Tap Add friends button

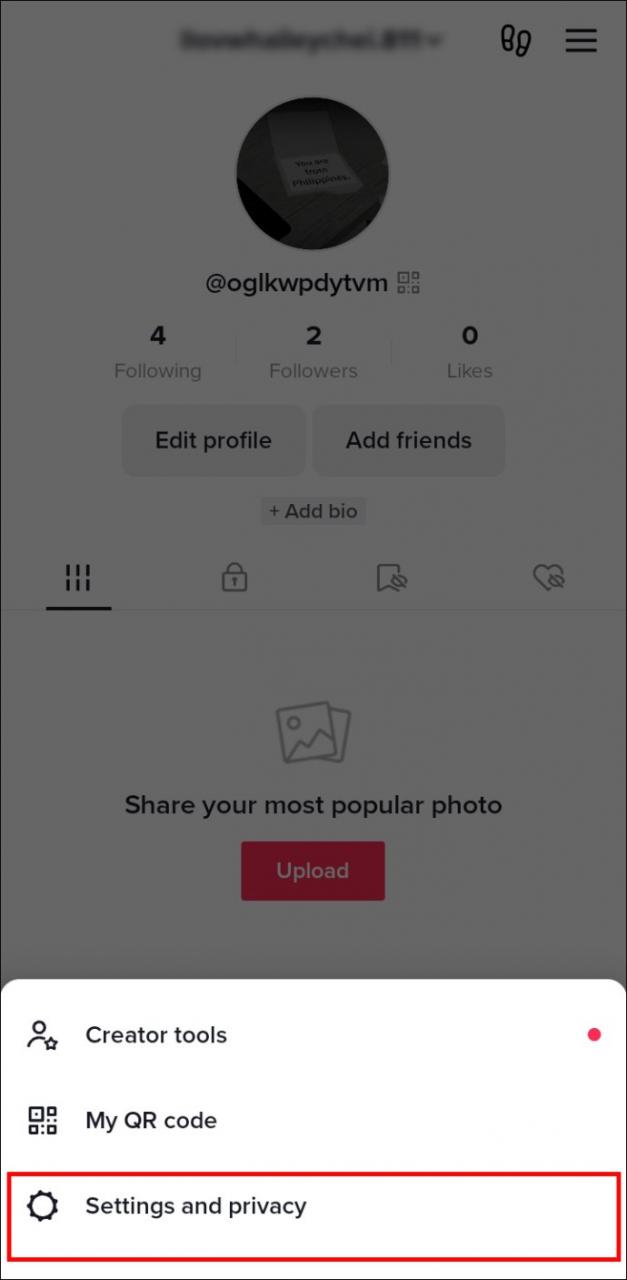click(x=408, y=440)
